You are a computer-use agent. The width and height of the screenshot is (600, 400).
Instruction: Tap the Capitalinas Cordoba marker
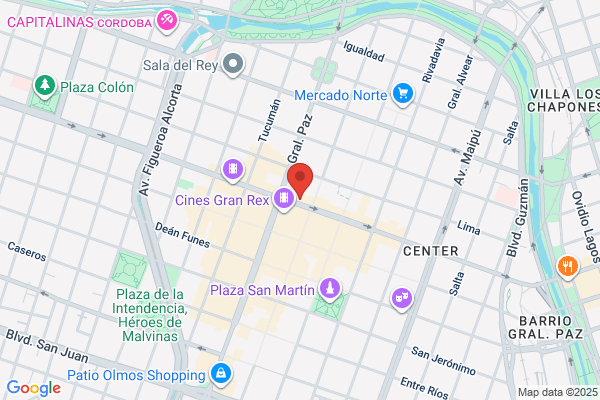[x=167, y=21]
